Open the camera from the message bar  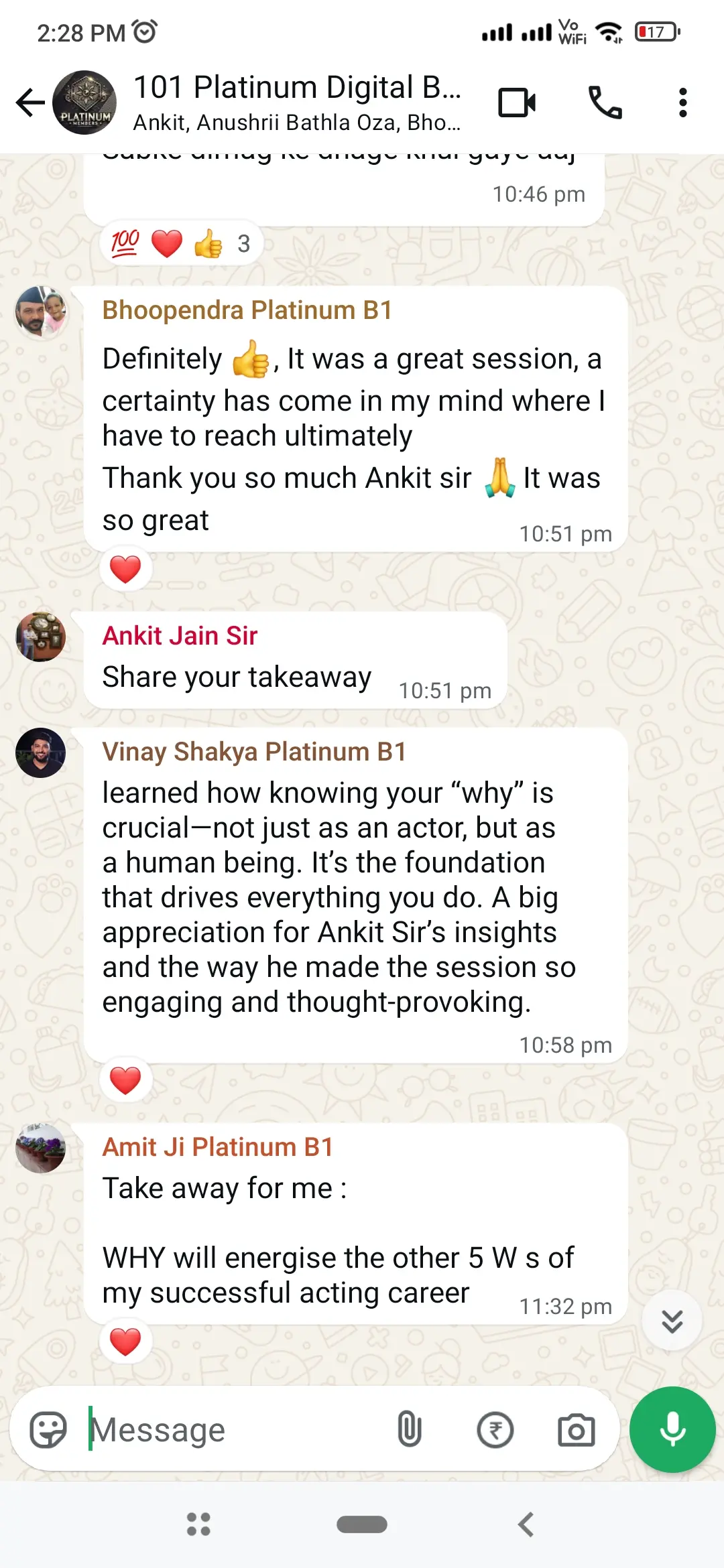click(x=576, y=1430)
